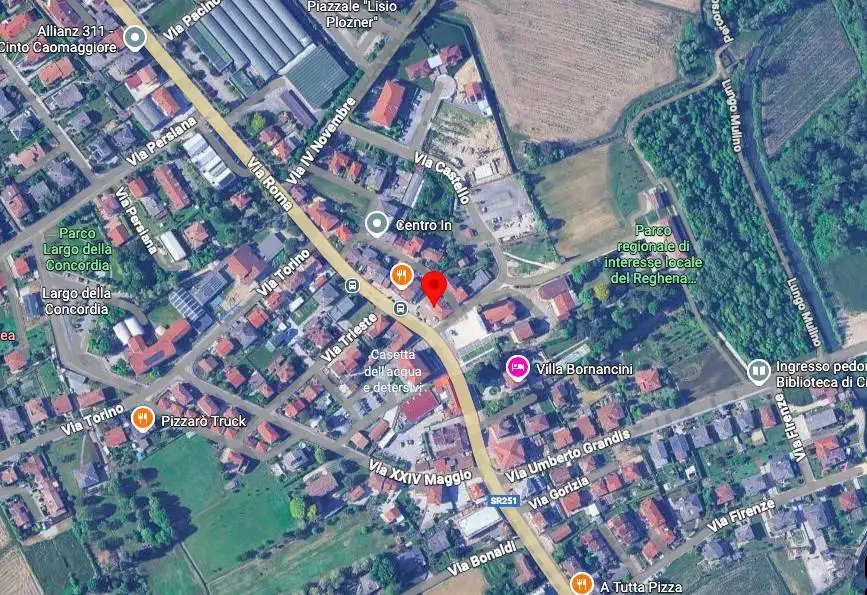Select the Pizzarò Truck restaurant marker
The width and height of the screenshot is (867, 595).
tap(143, 419)
